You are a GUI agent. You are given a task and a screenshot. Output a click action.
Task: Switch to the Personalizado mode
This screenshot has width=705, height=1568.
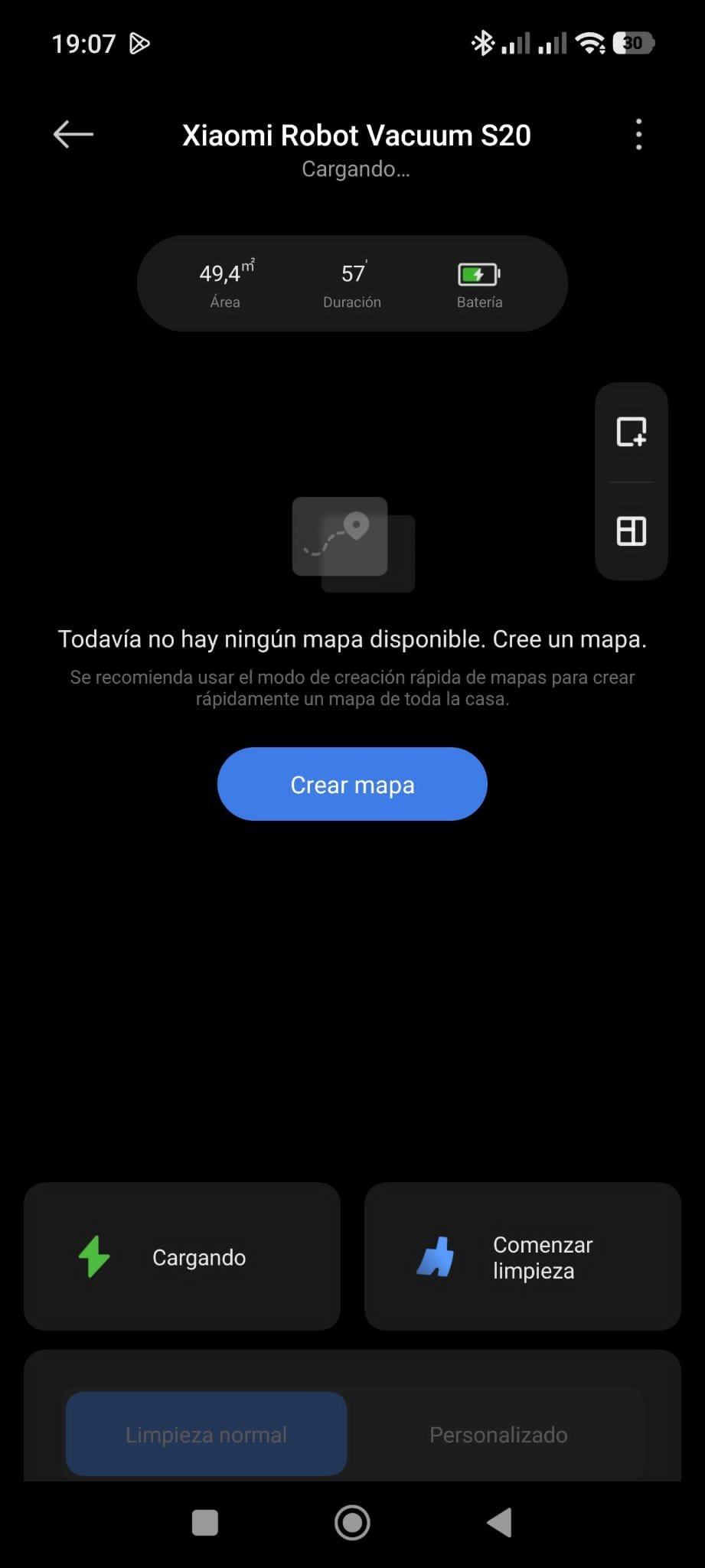point(498,1434)
